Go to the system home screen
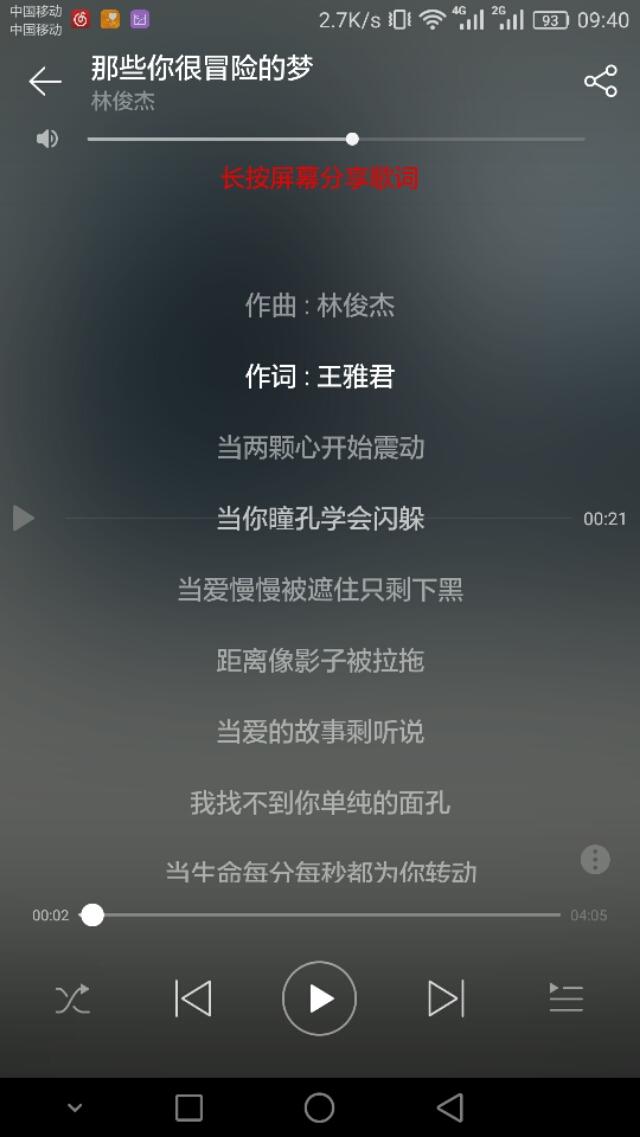Screen dimensions: 640x1137 pyautogui.click(x=319, y=1107)
